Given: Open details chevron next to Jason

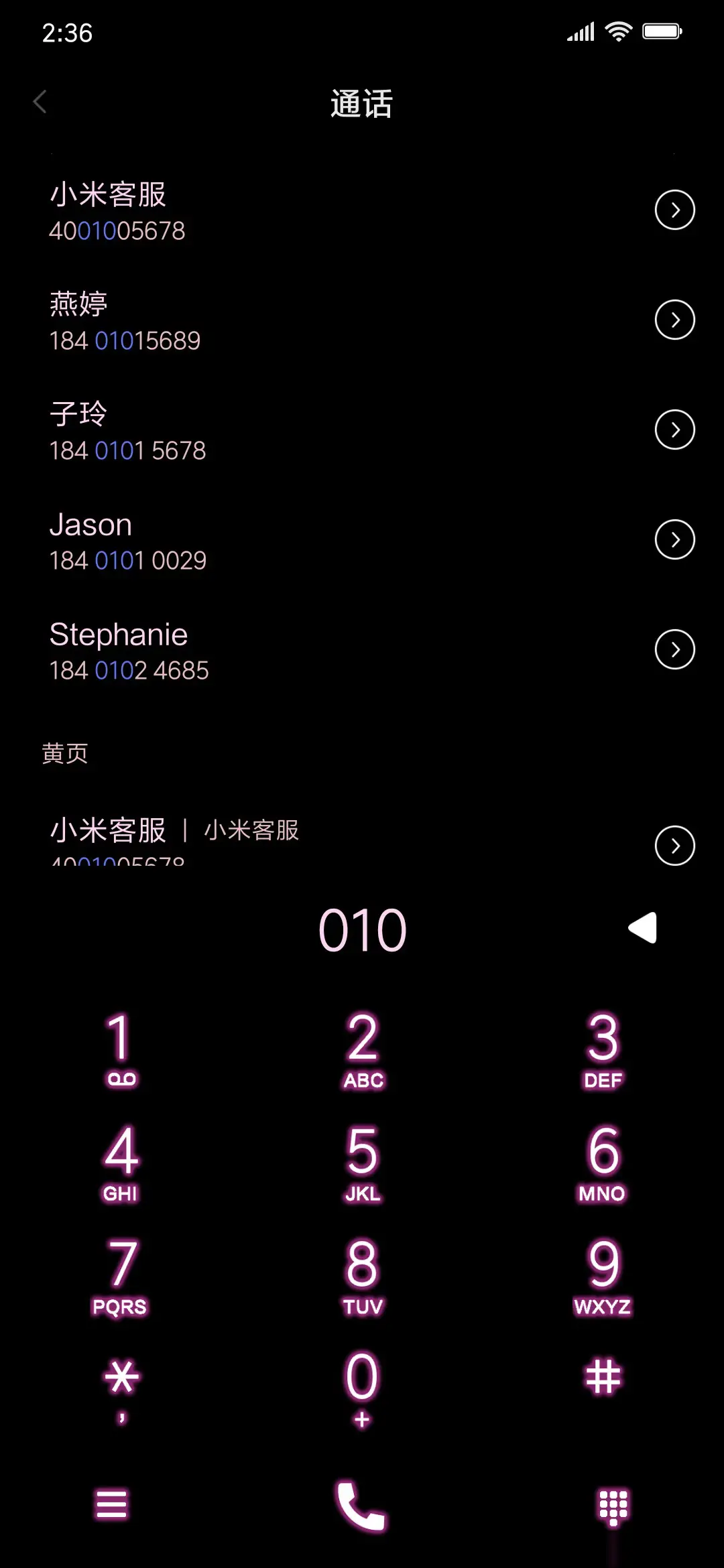Looking at the screenshot, I should click(x=674, y=539).
